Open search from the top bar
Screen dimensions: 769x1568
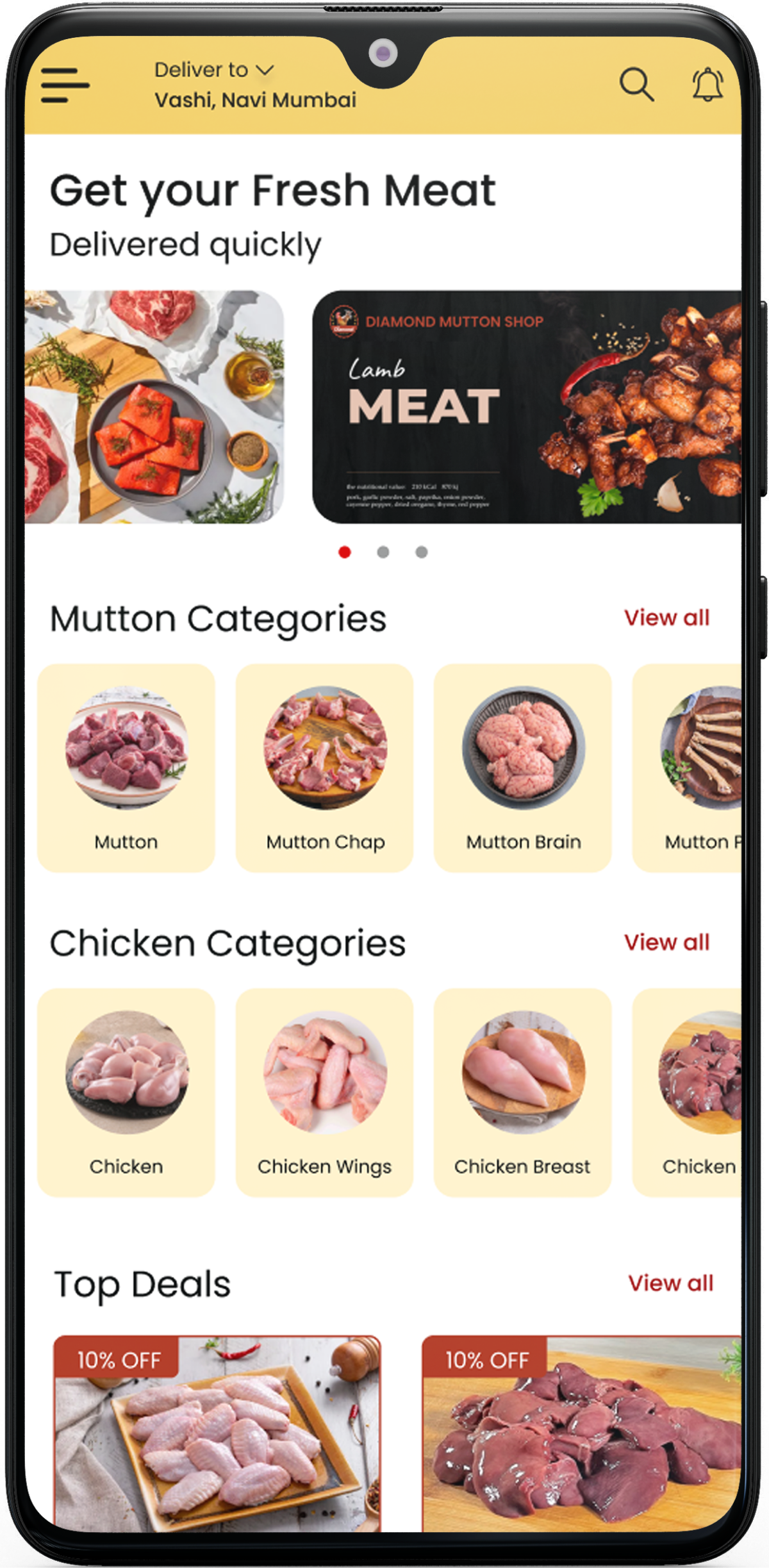tap(636, 85)
